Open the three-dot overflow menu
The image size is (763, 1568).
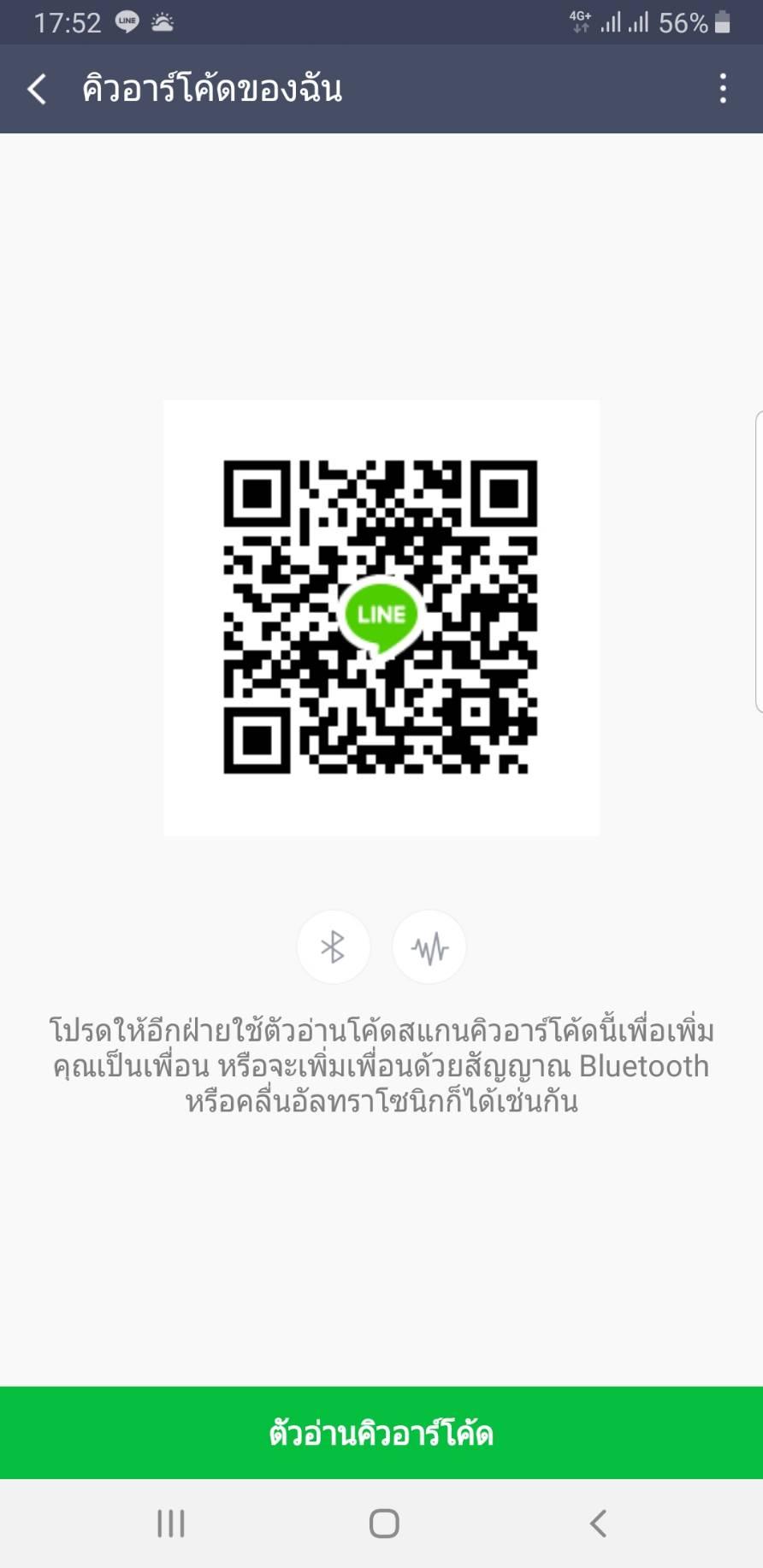pyautogui.click(x=723, y=89)
